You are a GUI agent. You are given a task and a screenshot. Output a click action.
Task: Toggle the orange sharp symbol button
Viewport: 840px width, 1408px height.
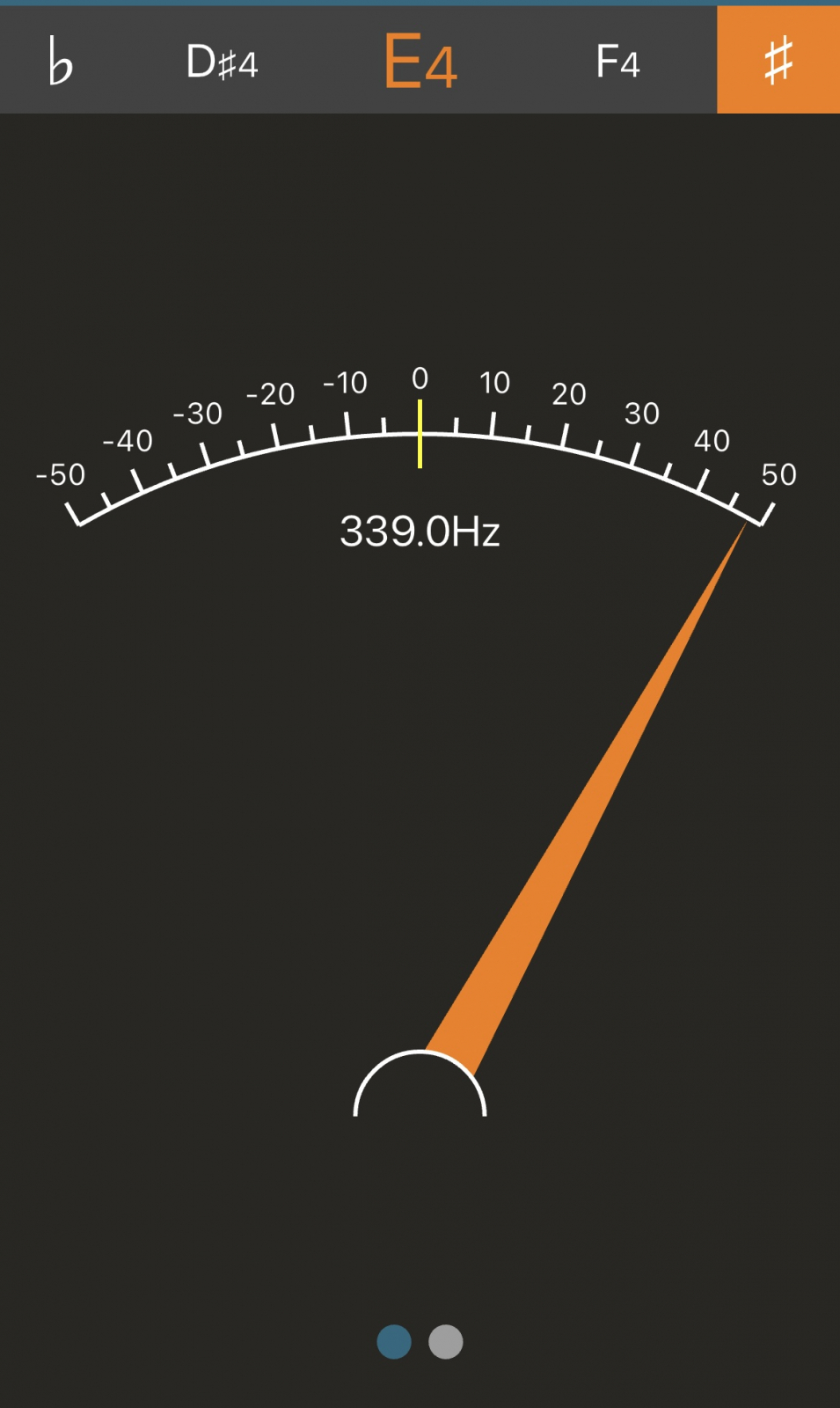[778, 61]
